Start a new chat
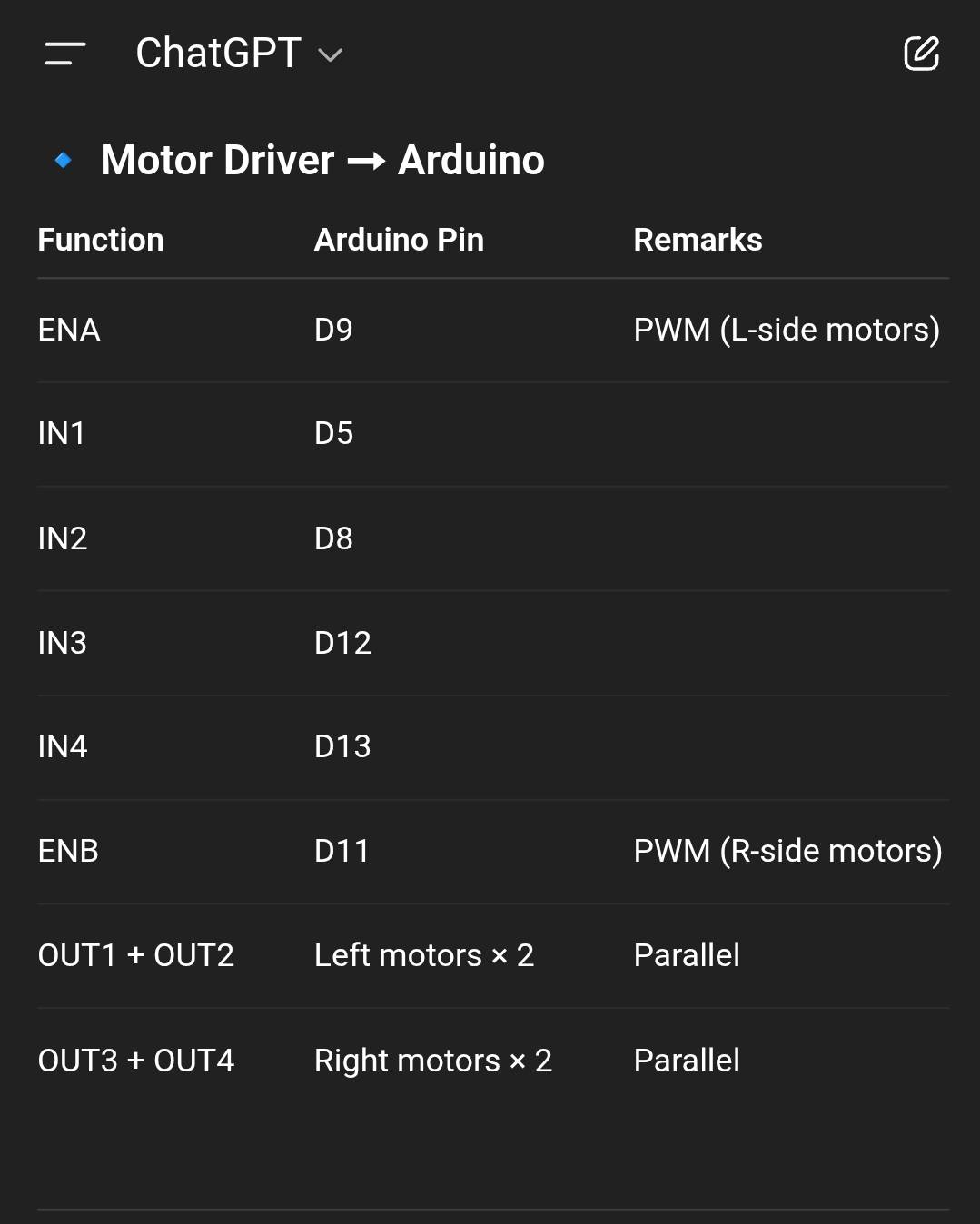The image size is (980, 1224). click(x=921, y=54)
